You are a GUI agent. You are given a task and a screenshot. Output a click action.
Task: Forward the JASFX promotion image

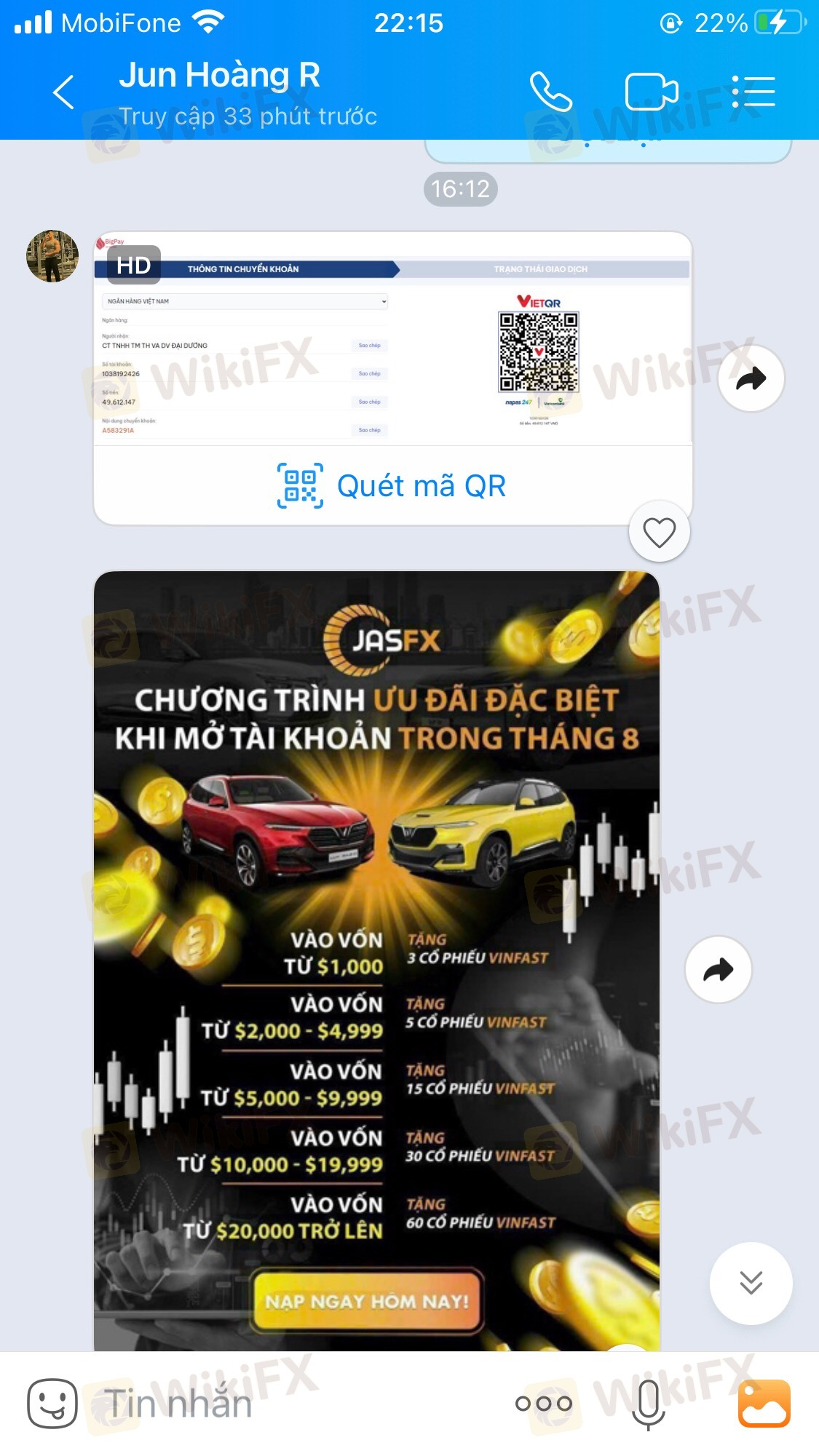click(x=718, y=969)
